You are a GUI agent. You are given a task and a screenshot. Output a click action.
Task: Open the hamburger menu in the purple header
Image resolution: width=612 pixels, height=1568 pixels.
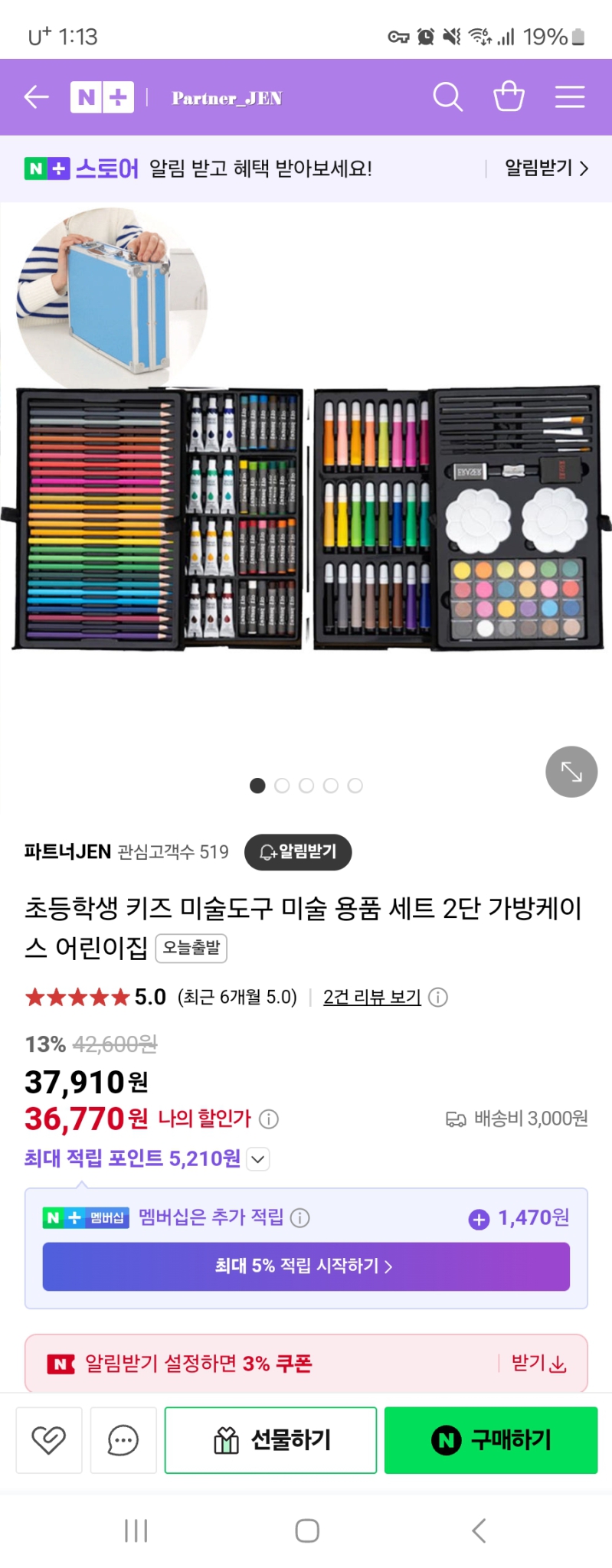tap(569, 97)
